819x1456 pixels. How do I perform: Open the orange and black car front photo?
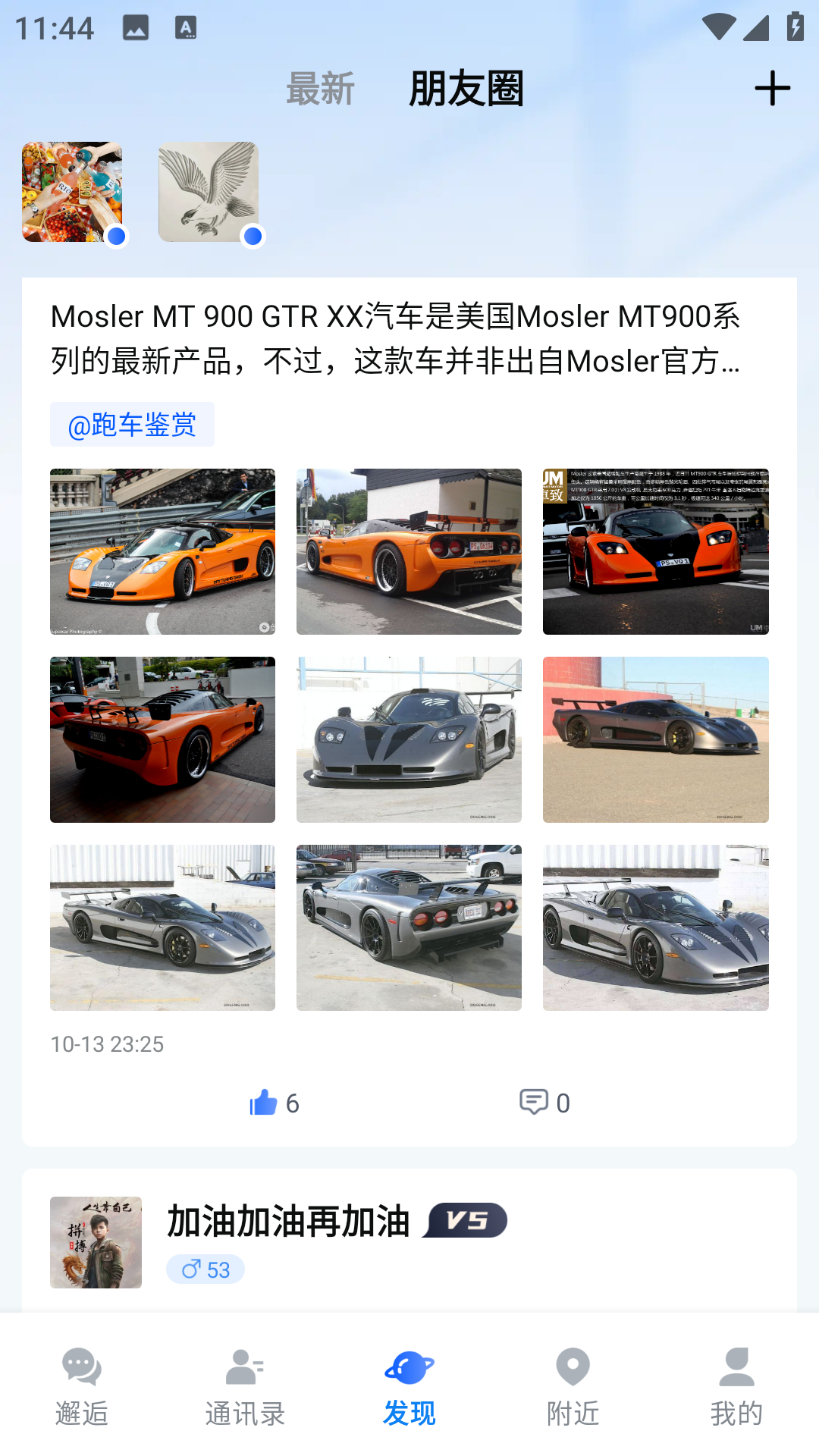pos(655,551)
